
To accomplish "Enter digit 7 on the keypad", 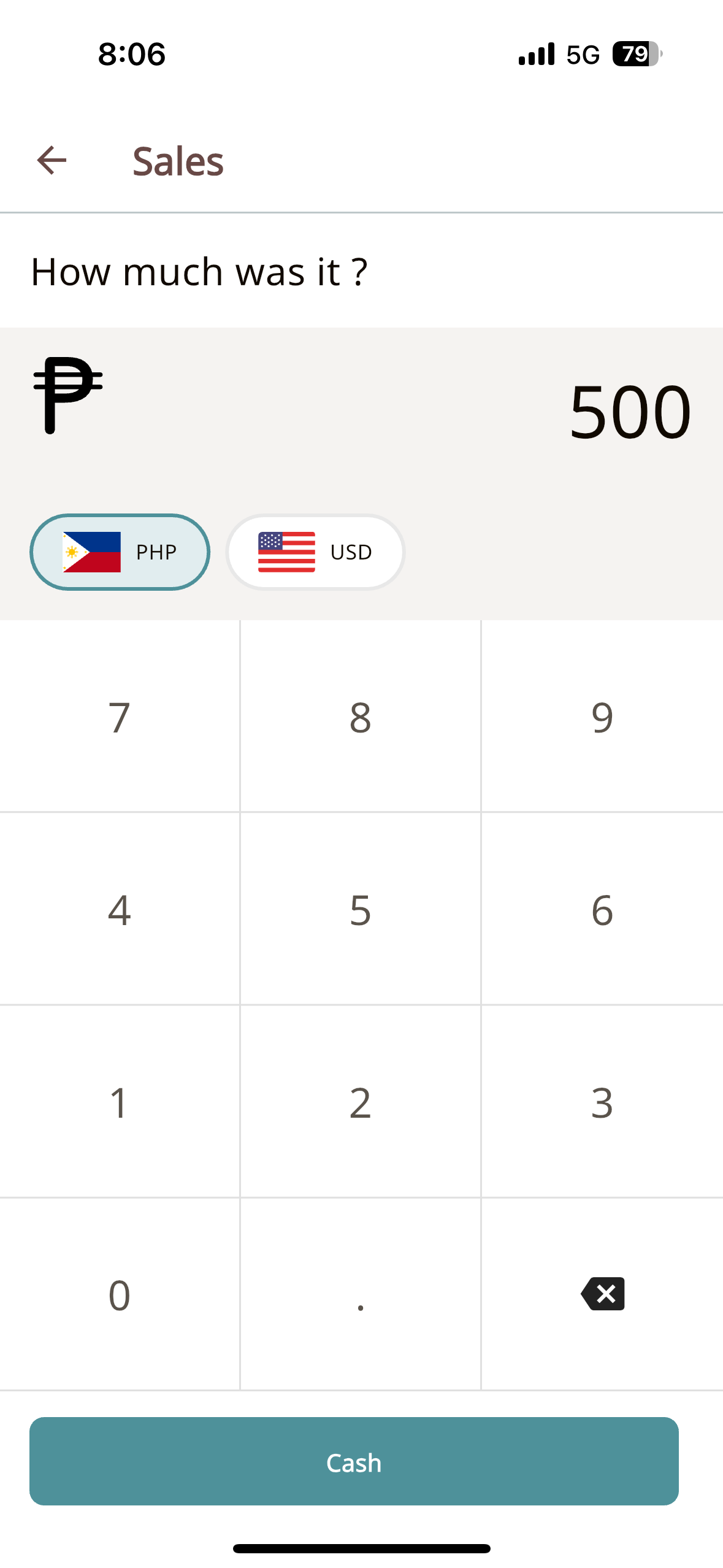I will (119, 717).
